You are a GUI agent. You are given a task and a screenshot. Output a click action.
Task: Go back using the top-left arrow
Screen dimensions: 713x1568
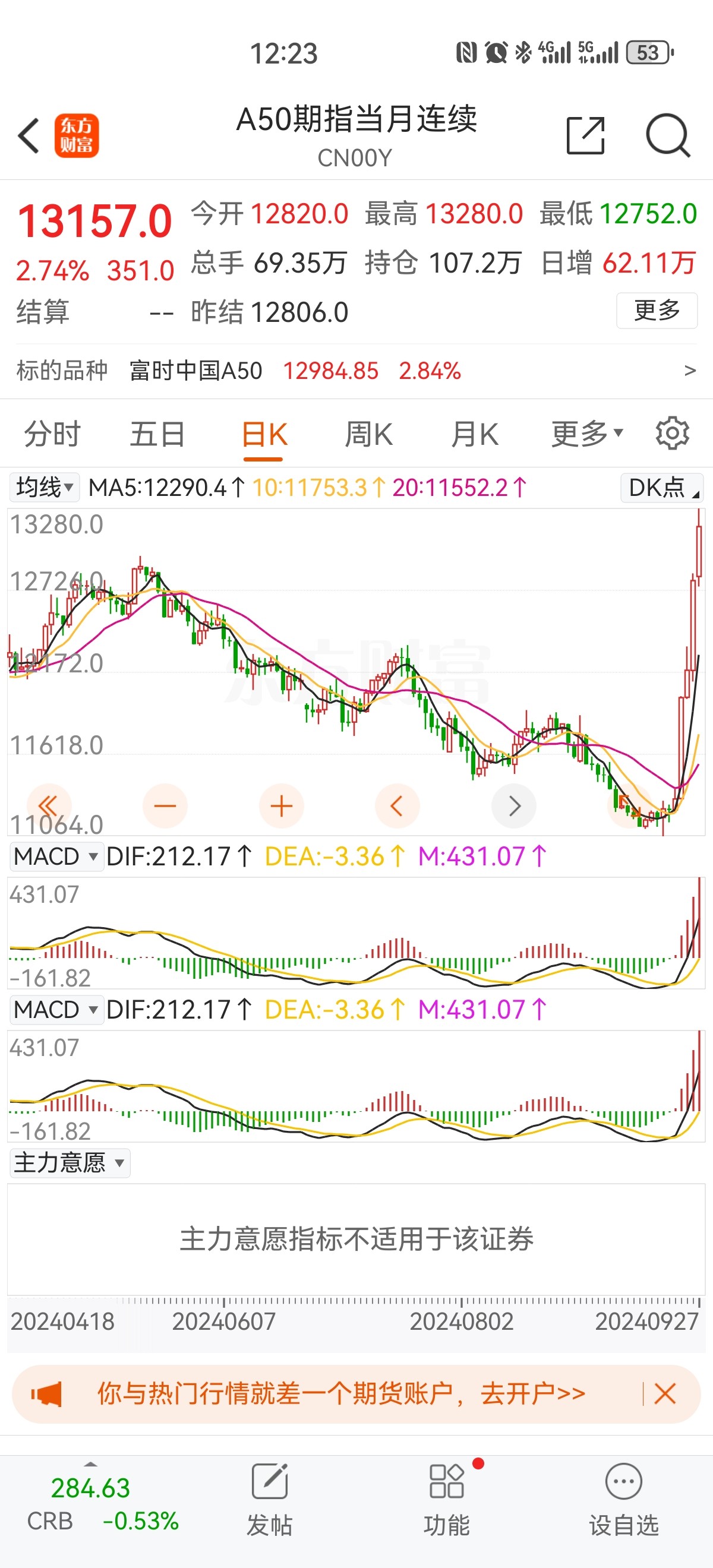tap(29, 135)
